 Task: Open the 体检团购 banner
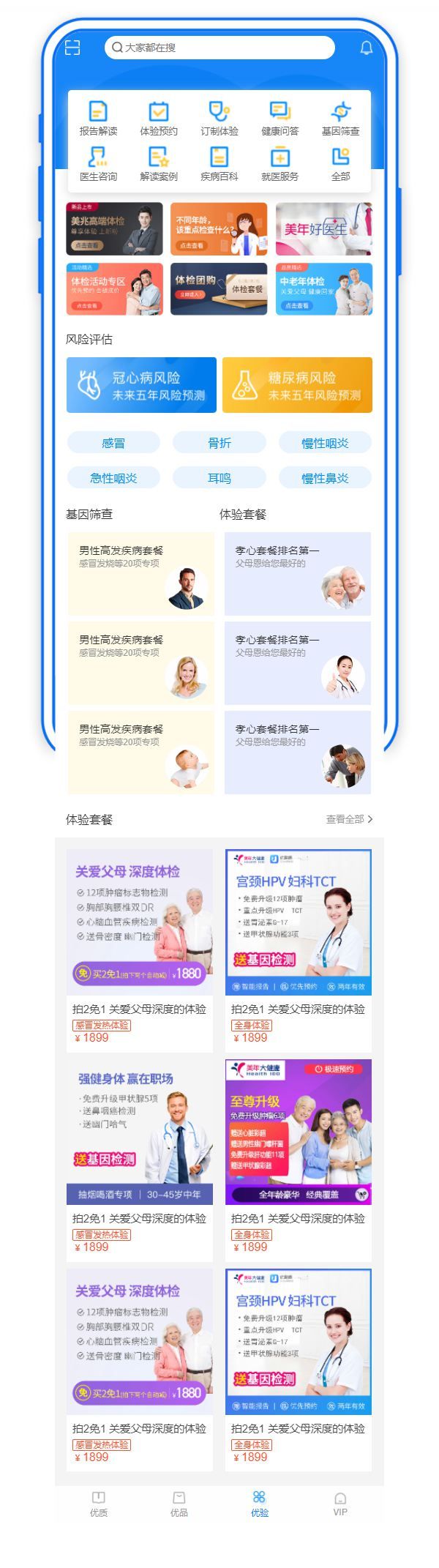[x=219, y=289]
